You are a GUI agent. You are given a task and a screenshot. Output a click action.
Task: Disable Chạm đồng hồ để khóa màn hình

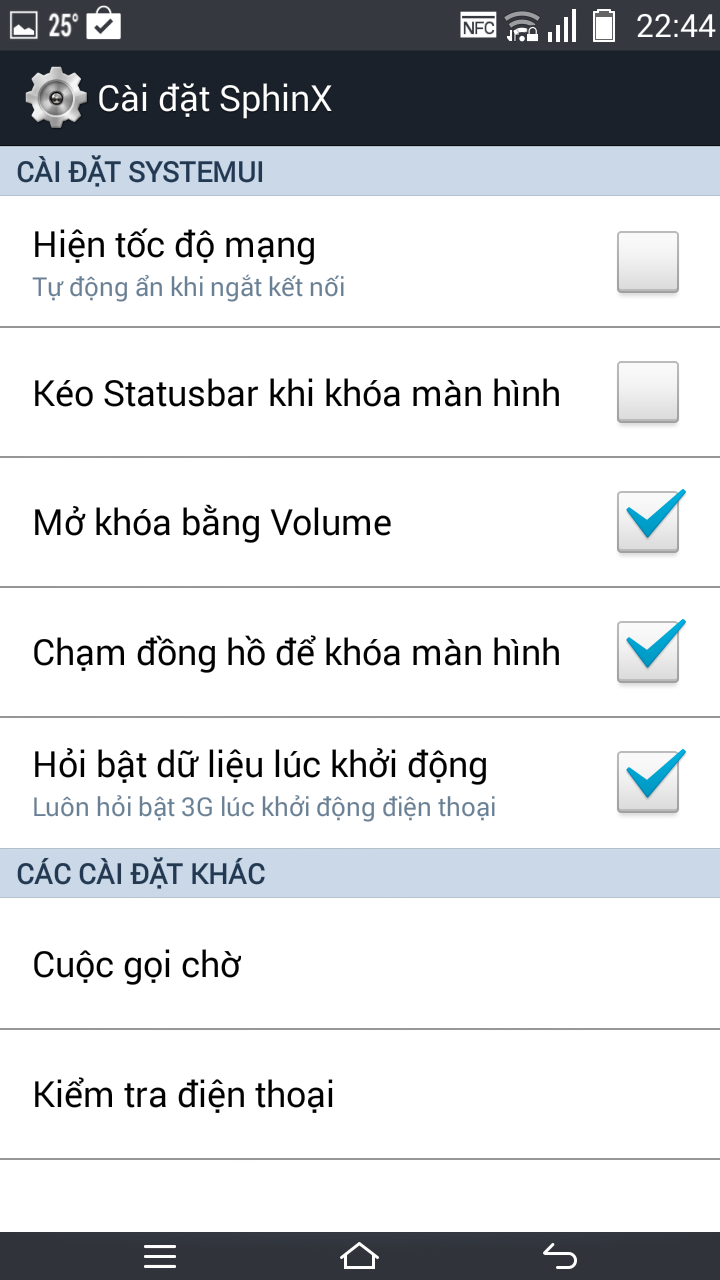click(x=650, y=651)
